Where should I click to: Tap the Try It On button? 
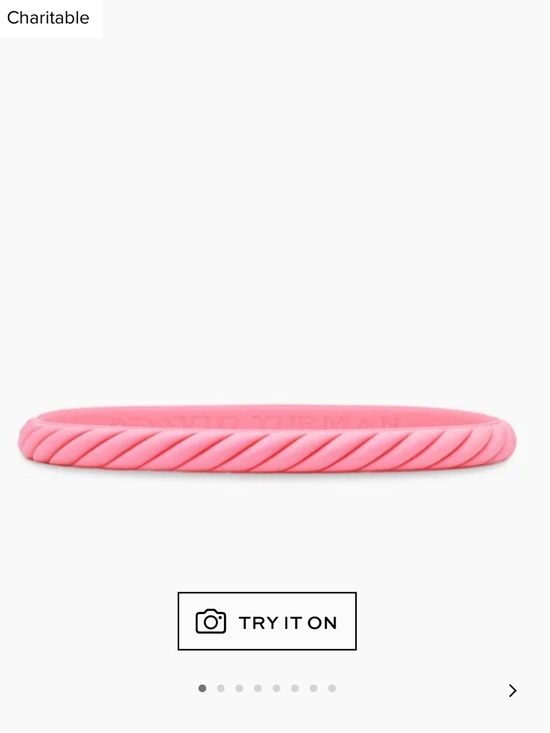point(267,621)
